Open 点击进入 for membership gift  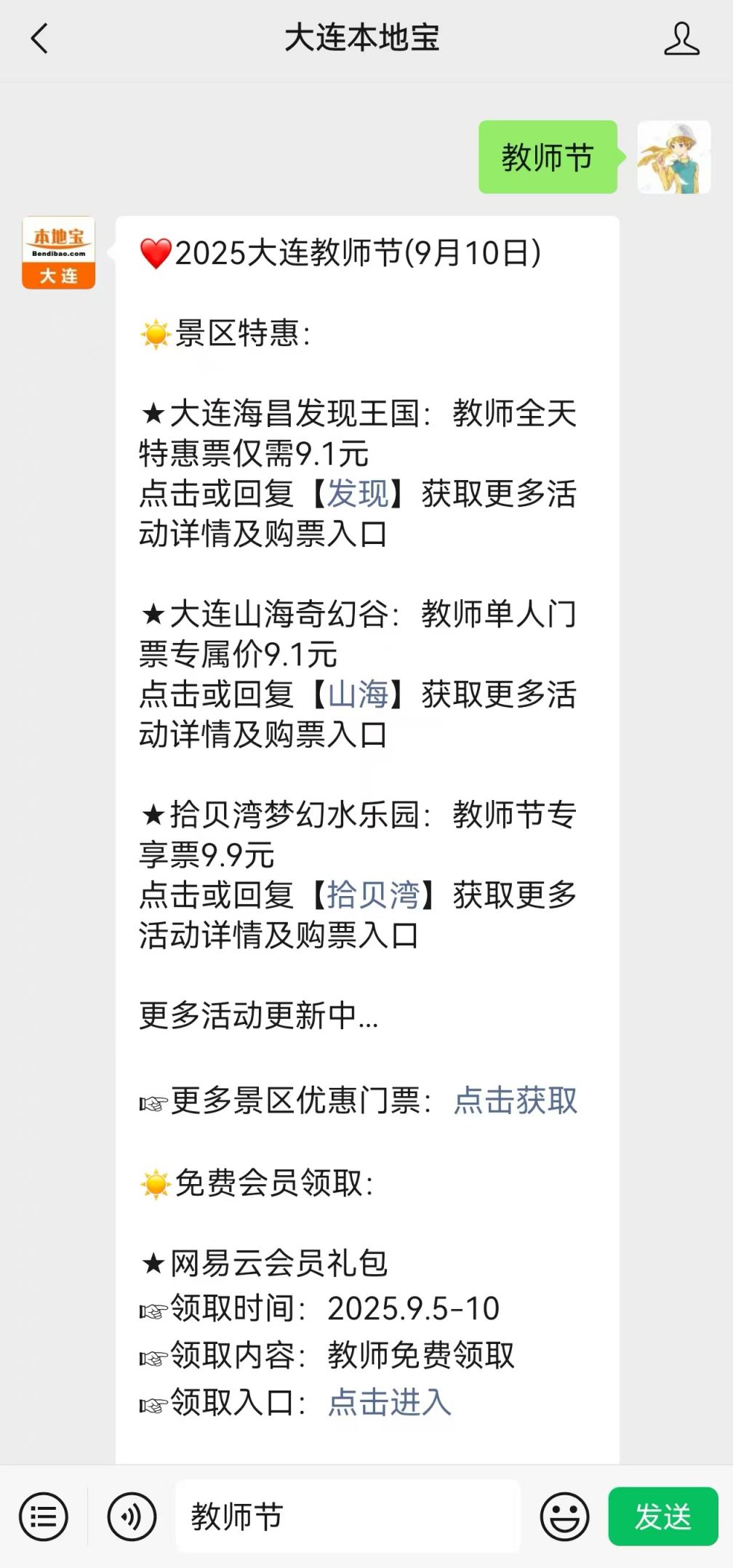[x=389, y=1401]
